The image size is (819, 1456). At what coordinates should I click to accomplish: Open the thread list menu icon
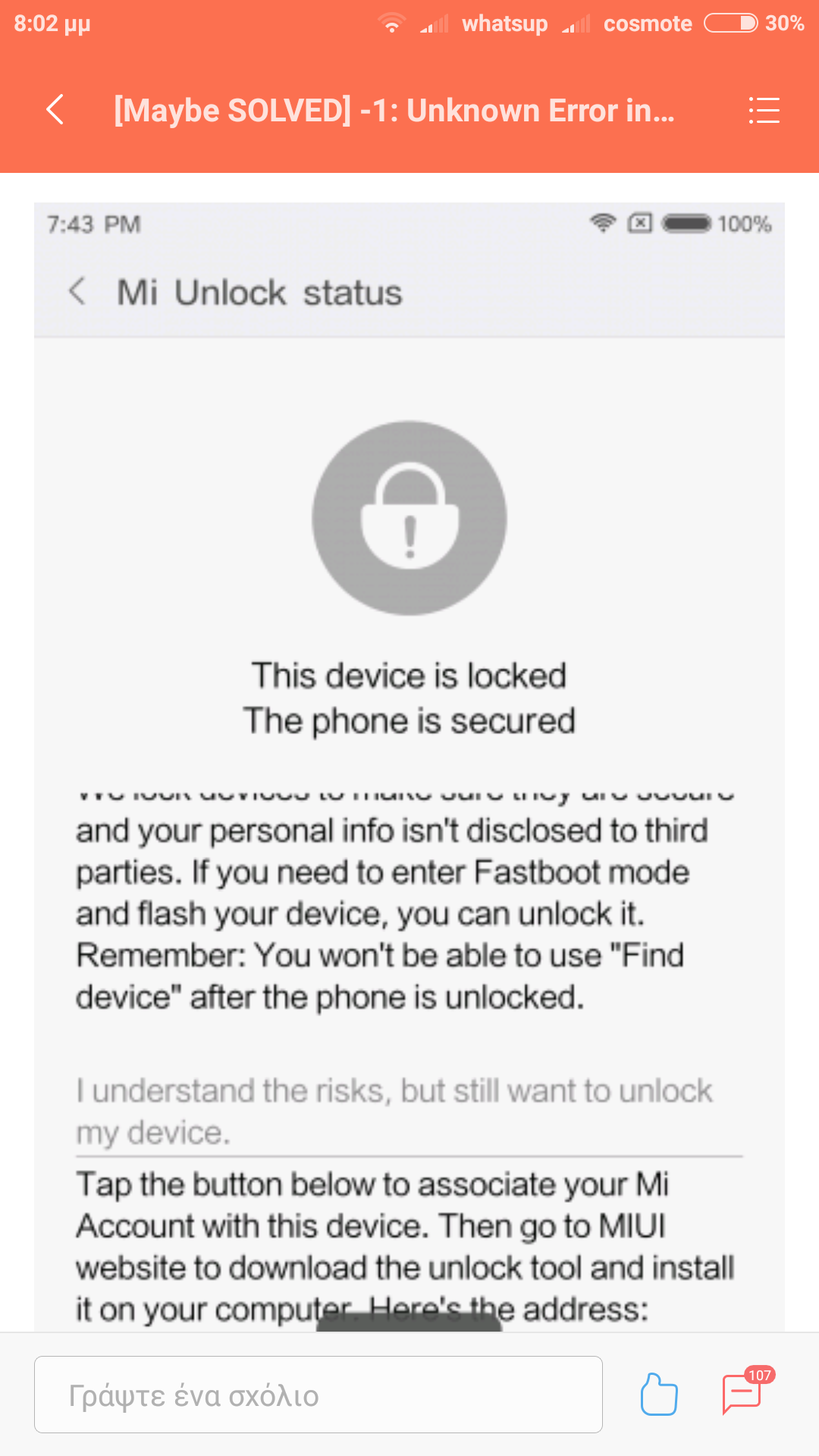[x=764, y=110]
